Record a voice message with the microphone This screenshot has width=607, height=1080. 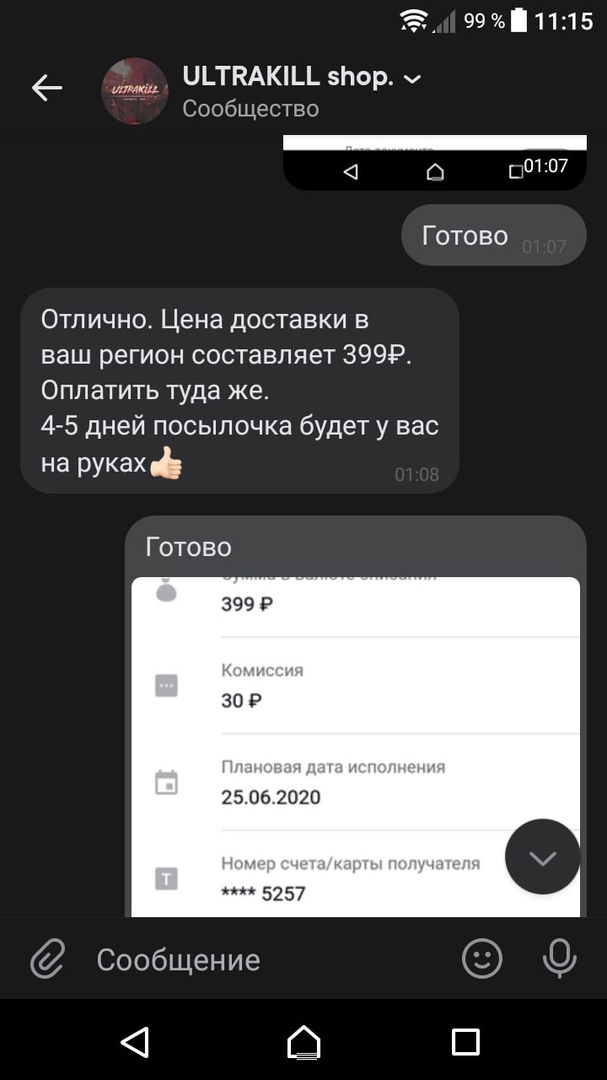pos(559,960)
